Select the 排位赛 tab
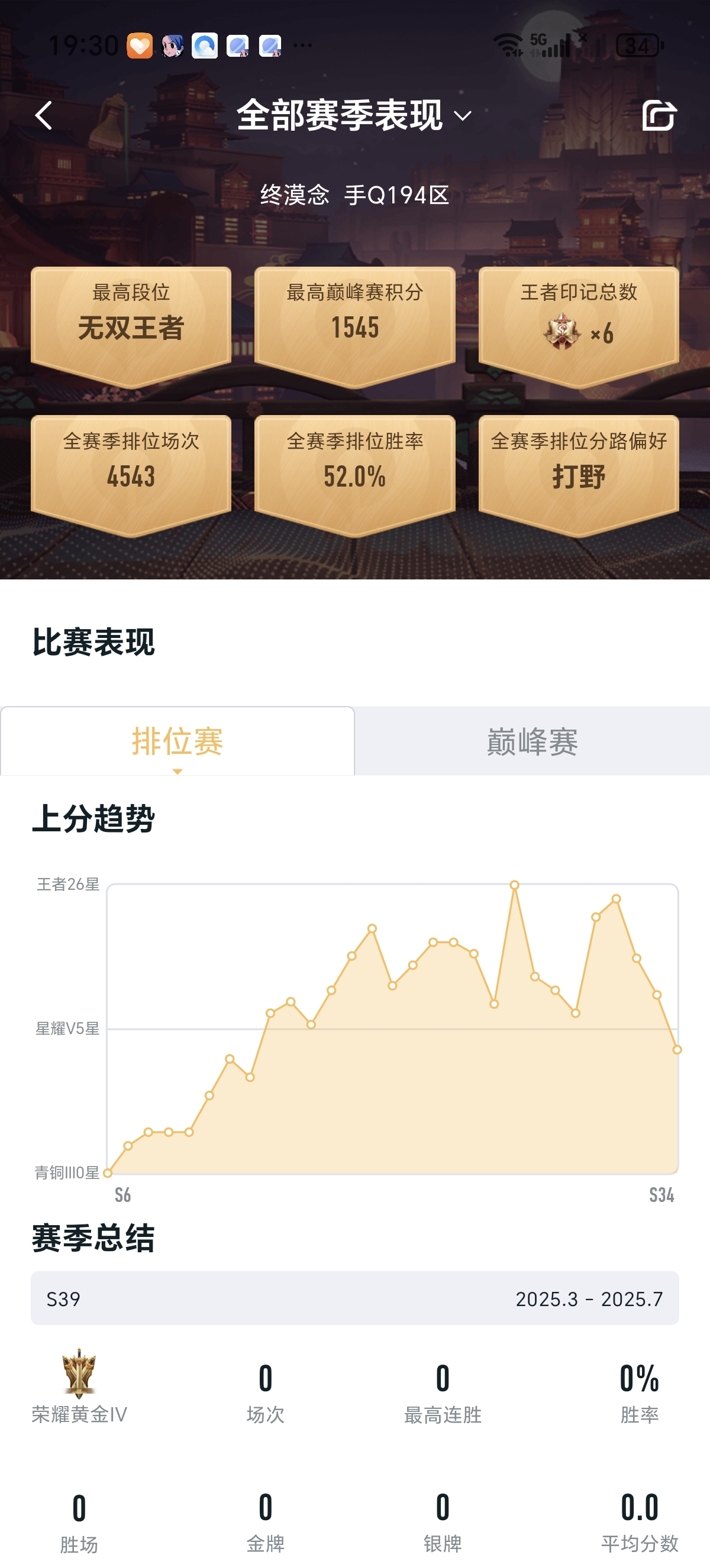This screenshot has width=710, height=1568. pos(177,741)
